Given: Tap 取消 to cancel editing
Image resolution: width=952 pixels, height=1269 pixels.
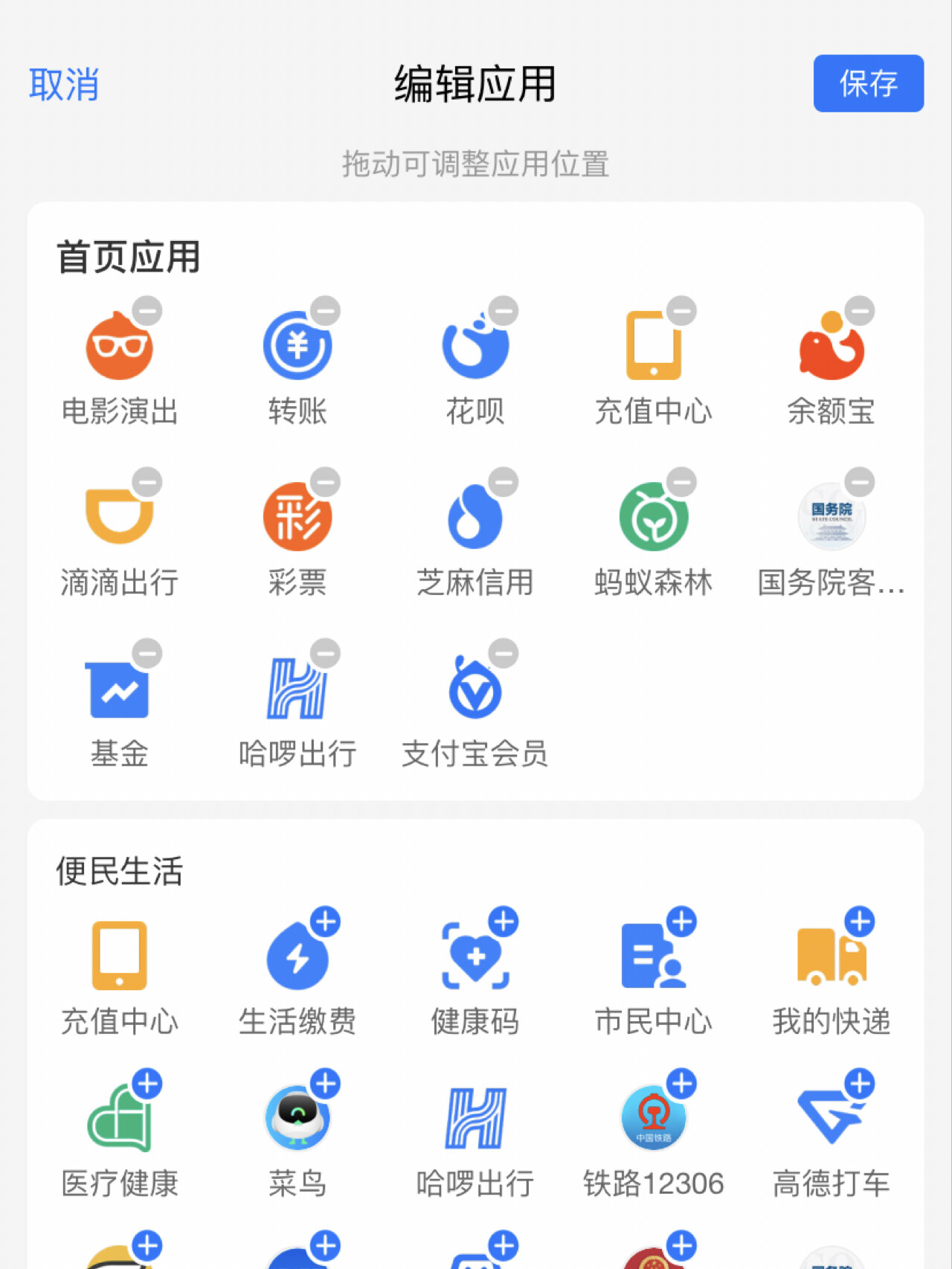Looking at the screenshot, I should [x=64, y=84].
